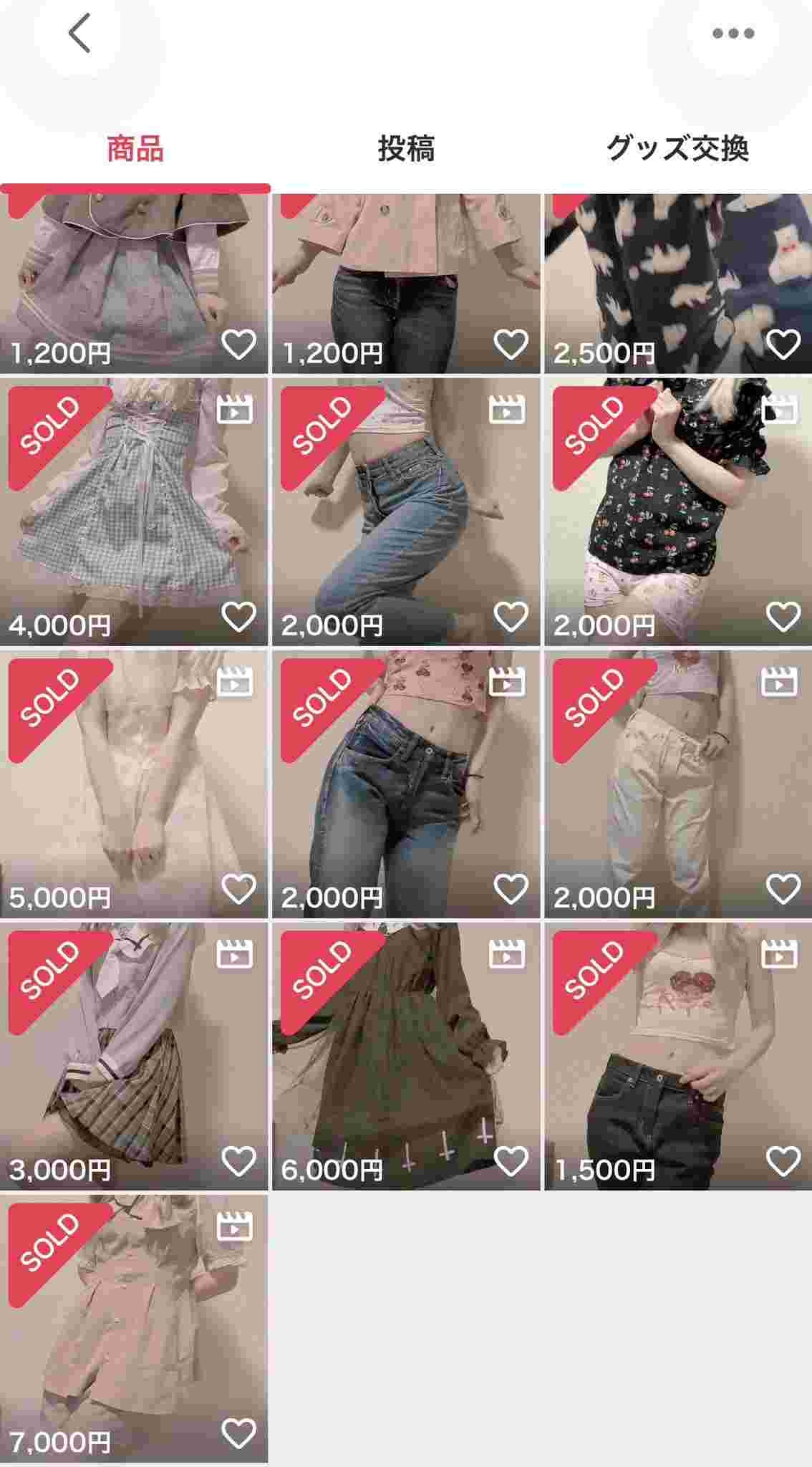The image size is (812, 1467).
Task: Favorite the 3,000円 plaid skirt item
Action: [238, 1161]
